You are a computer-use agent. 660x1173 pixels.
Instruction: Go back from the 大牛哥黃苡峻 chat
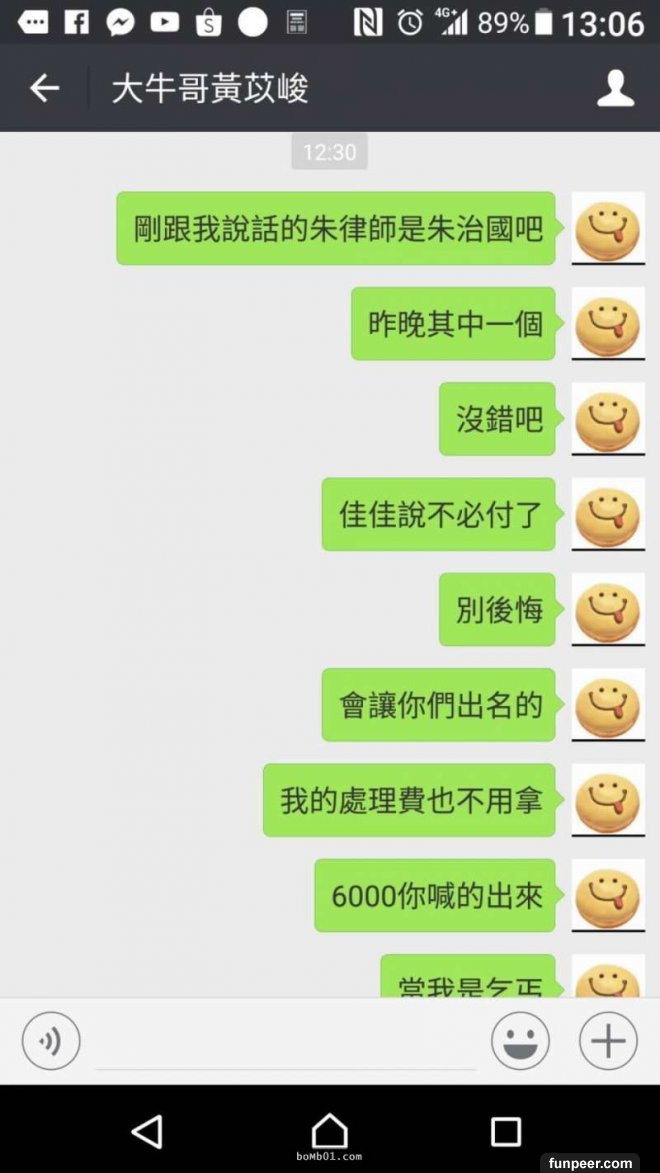[x=44, y=89]
